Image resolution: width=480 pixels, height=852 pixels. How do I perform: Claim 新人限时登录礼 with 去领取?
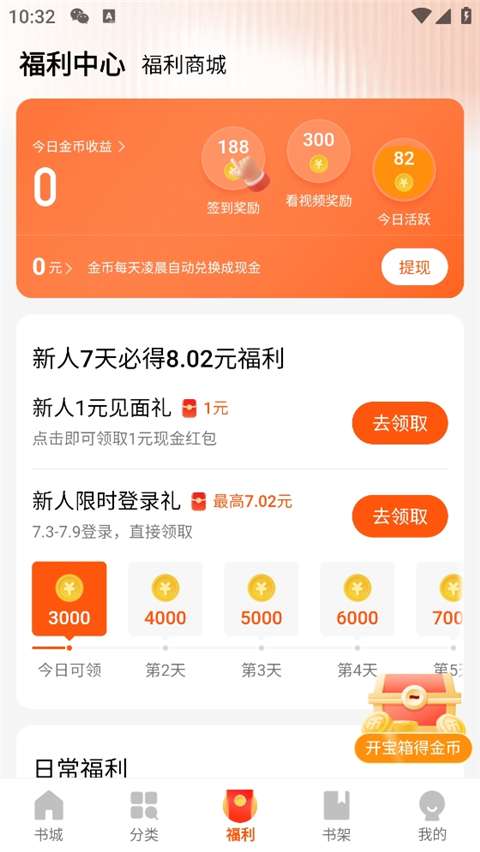[400, 516]
